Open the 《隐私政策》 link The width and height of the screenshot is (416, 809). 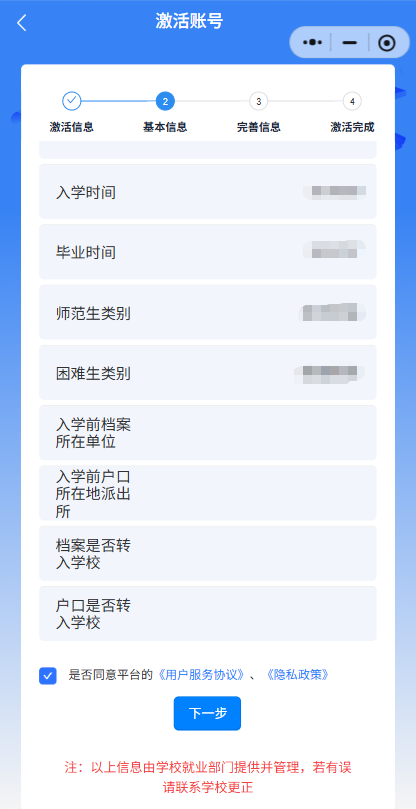(x=297, y=675)
